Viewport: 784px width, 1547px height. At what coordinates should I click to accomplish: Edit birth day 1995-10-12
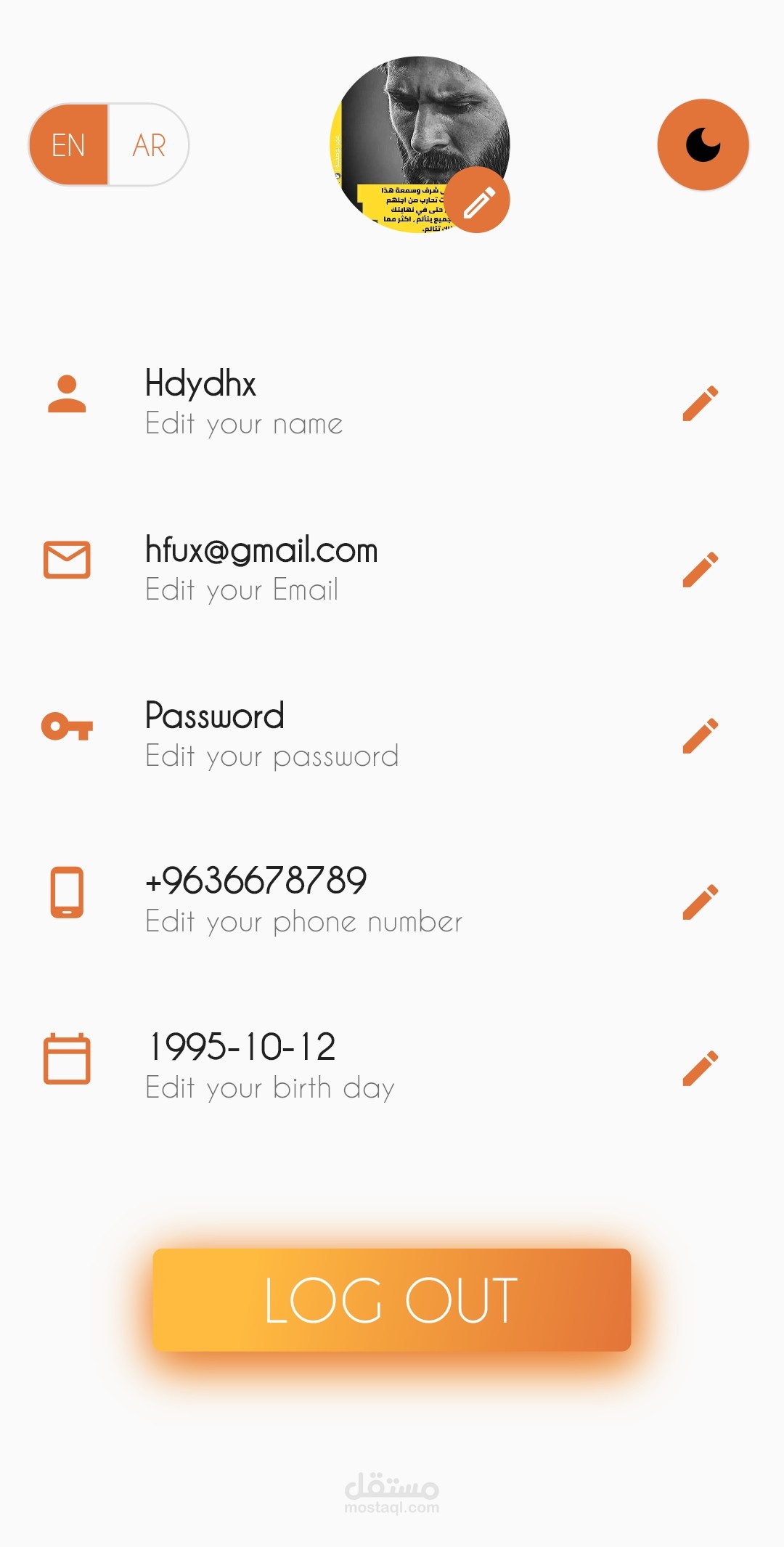(x=701, y=1068)
